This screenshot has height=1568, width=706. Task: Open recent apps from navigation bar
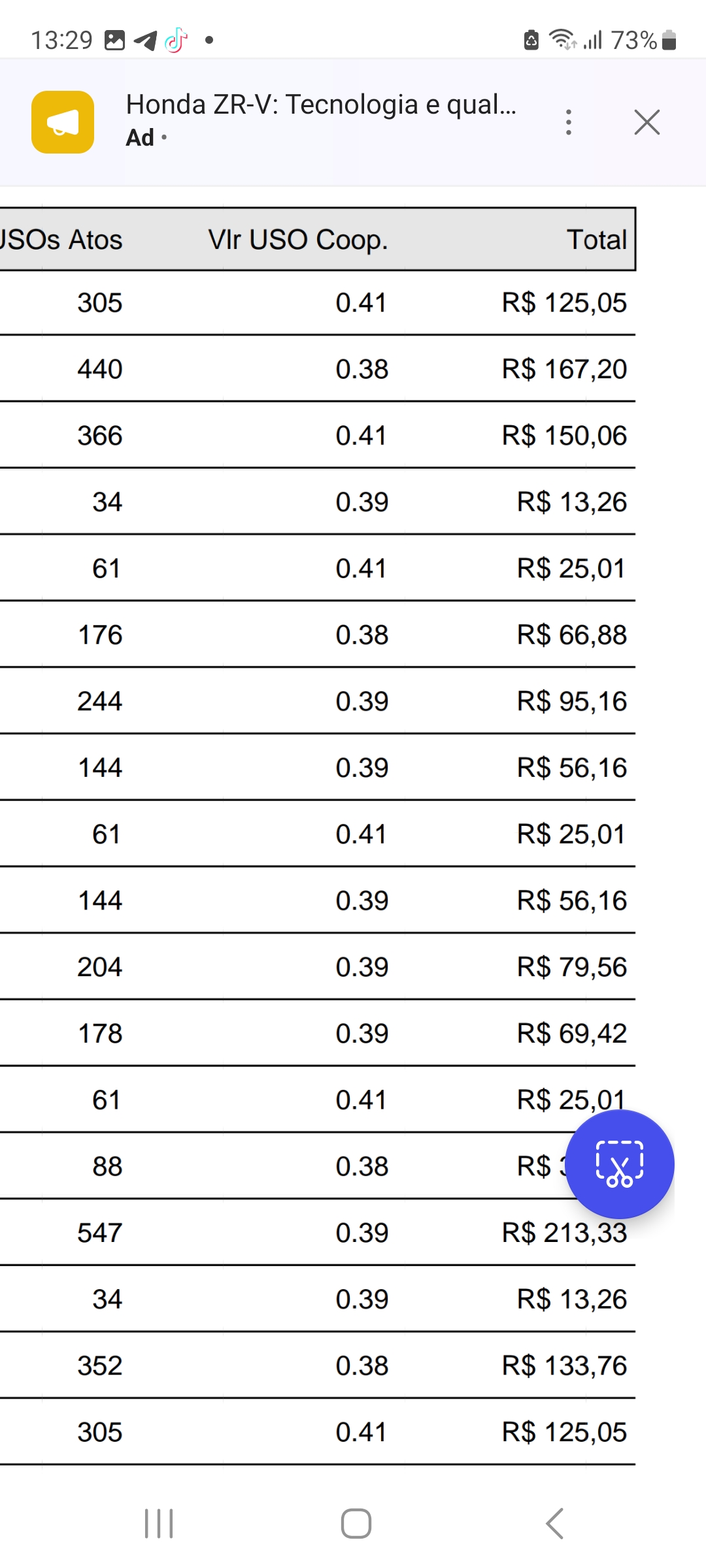[159, 1524]
